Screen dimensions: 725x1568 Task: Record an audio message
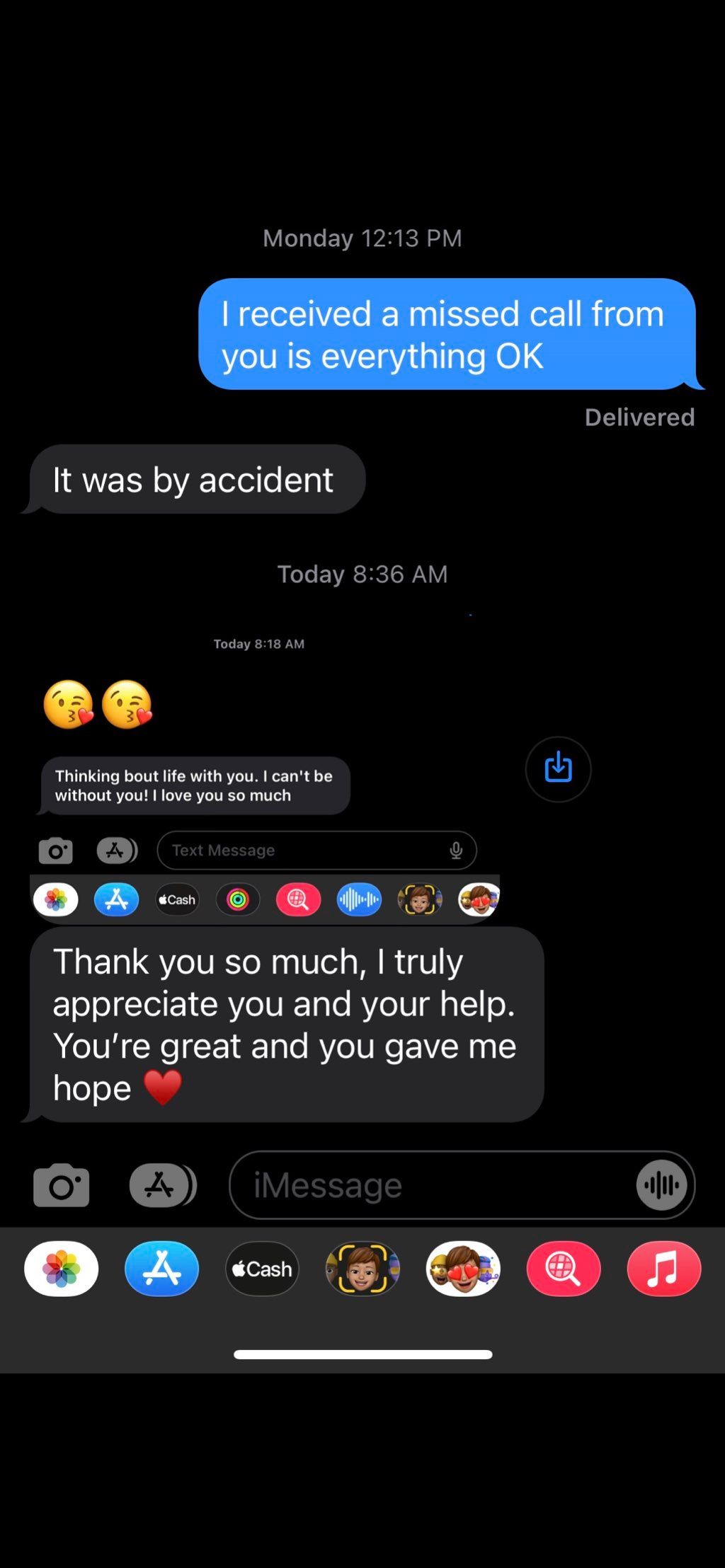coord(662,1185)
